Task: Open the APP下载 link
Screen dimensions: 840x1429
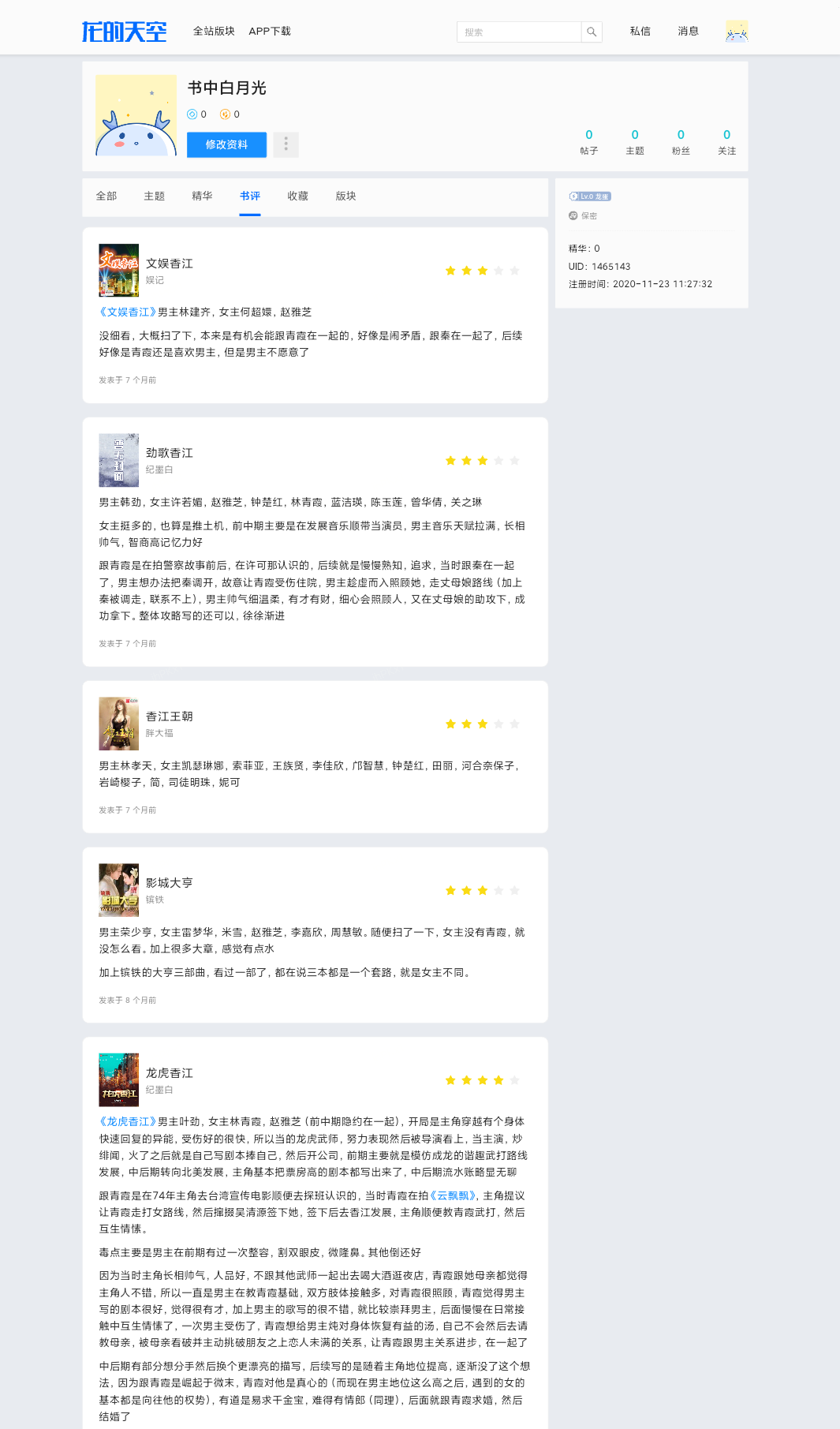Action: (270, 32)
